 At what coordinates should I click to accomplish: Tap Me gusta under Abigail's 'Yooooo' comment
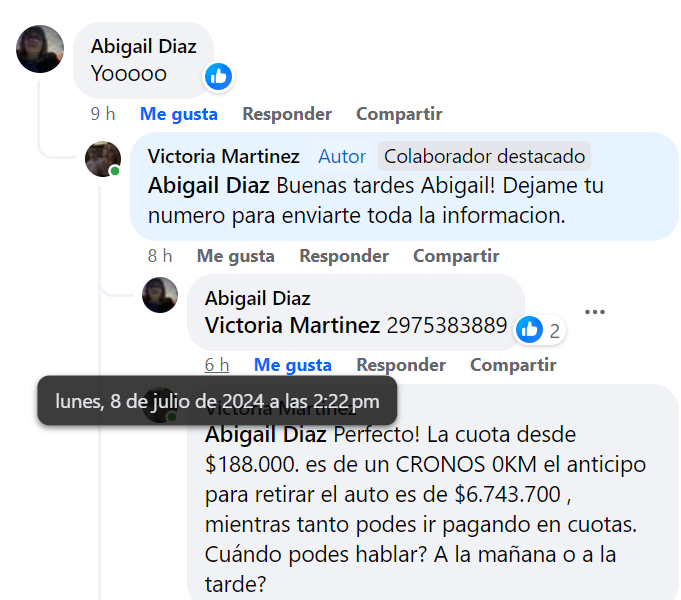178,114
